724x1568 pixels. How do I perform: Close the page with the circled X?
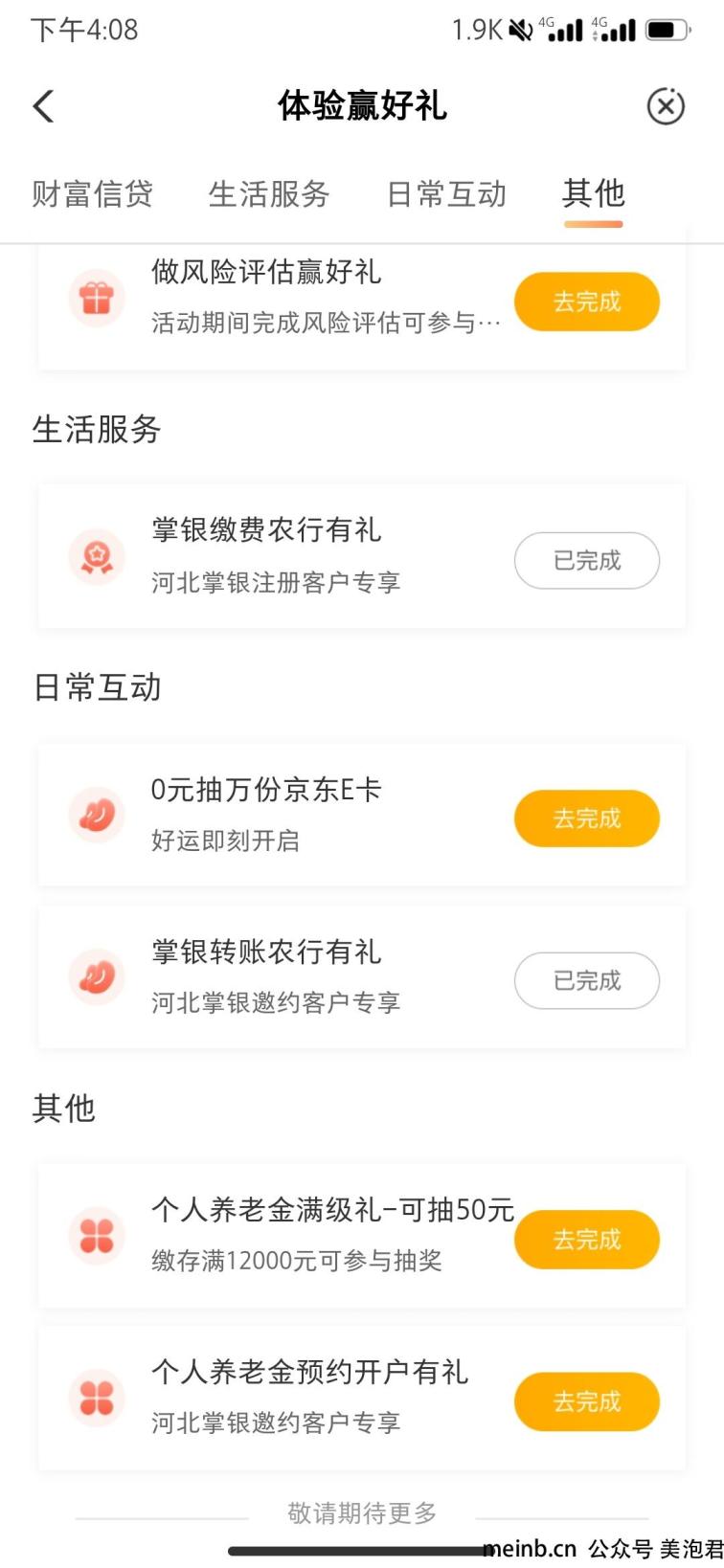[x=666, y=106]
